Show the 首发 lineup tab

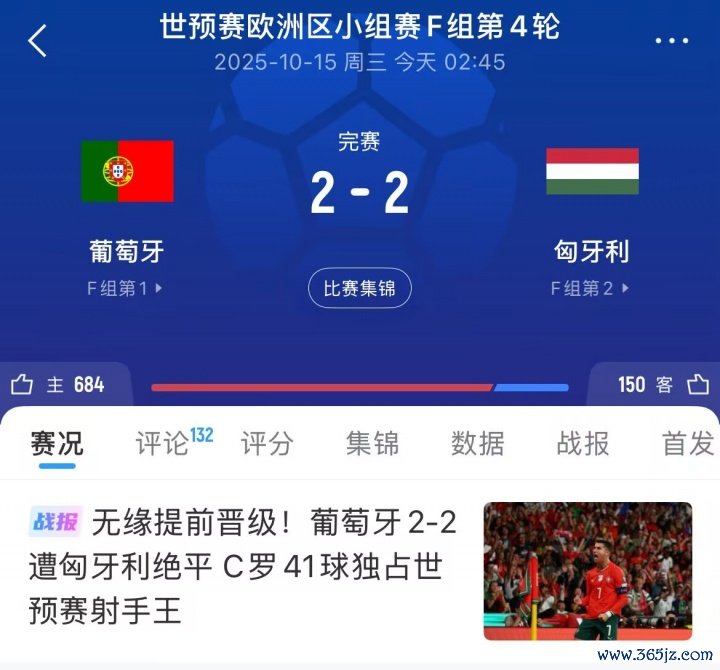pyautogui.click(x=688, y=443)
